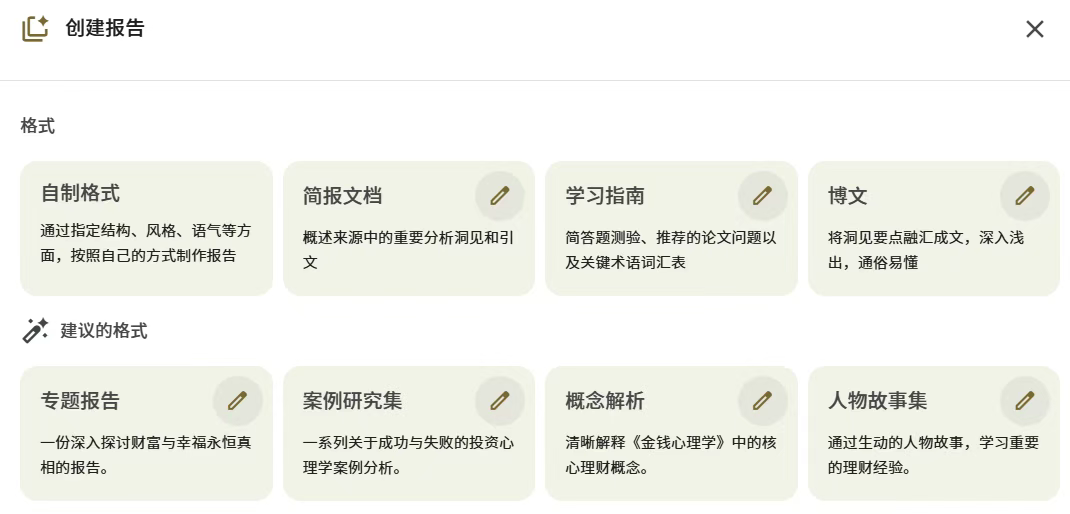Tap the pencil icon on 学习指南
The image size is (1070, 514).
click(762, 196)
